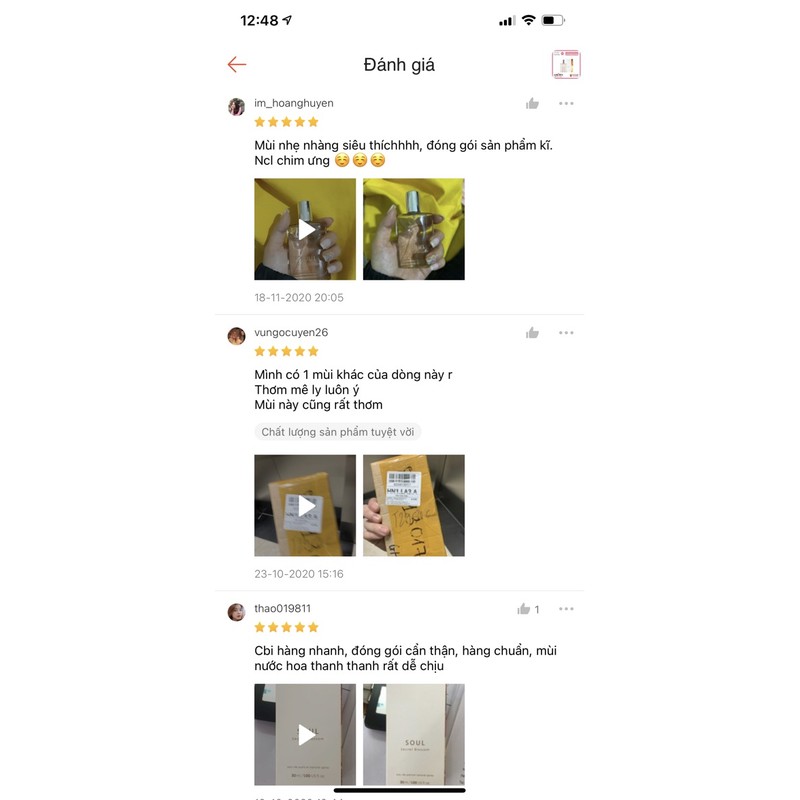800x800 pixels.
Task: Like thao019811's review
Action: click(x=523, y=609)
